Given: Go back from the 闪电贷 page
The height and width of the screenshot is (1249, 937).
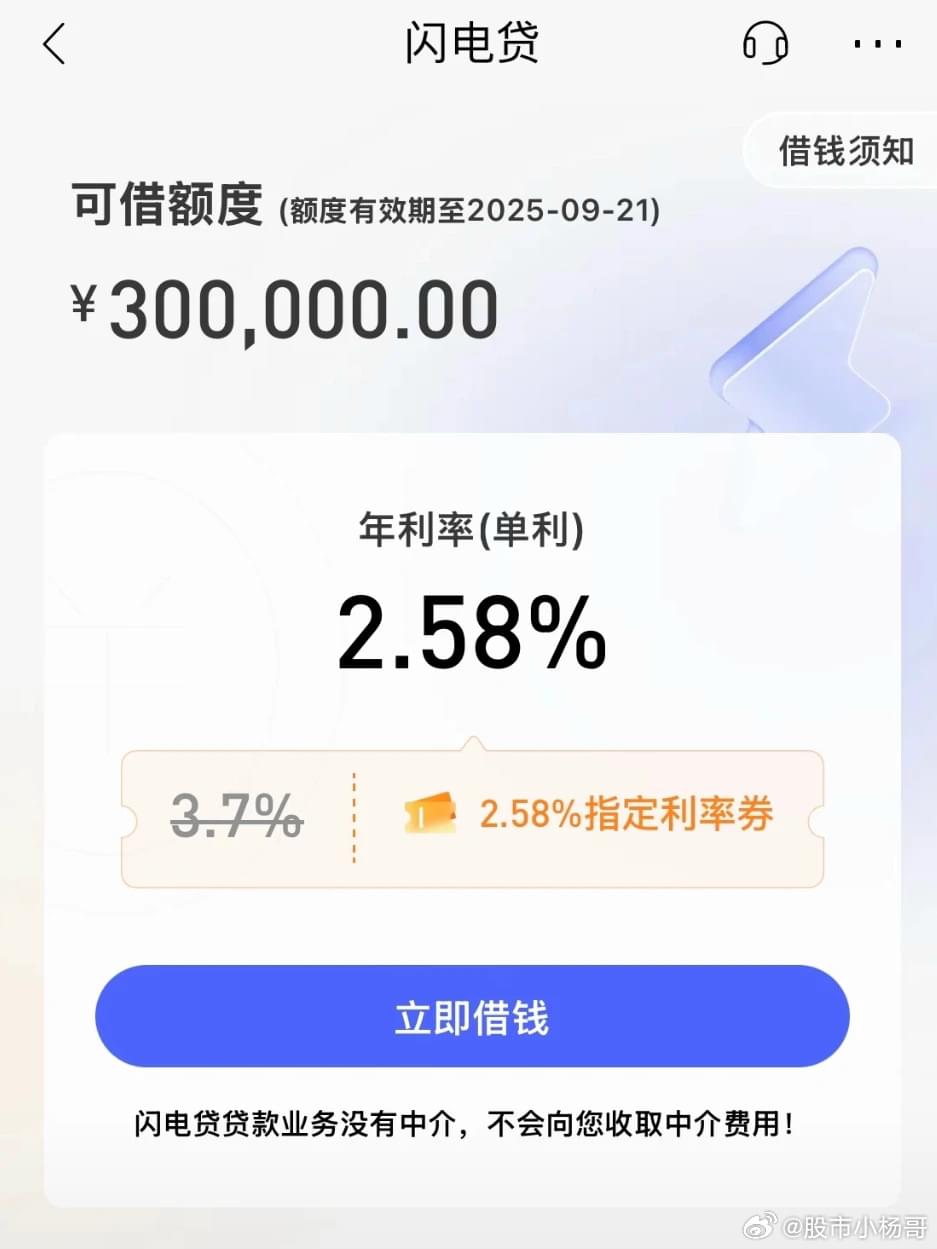Looking at the screenshot, I should click(x=54, y=45).
